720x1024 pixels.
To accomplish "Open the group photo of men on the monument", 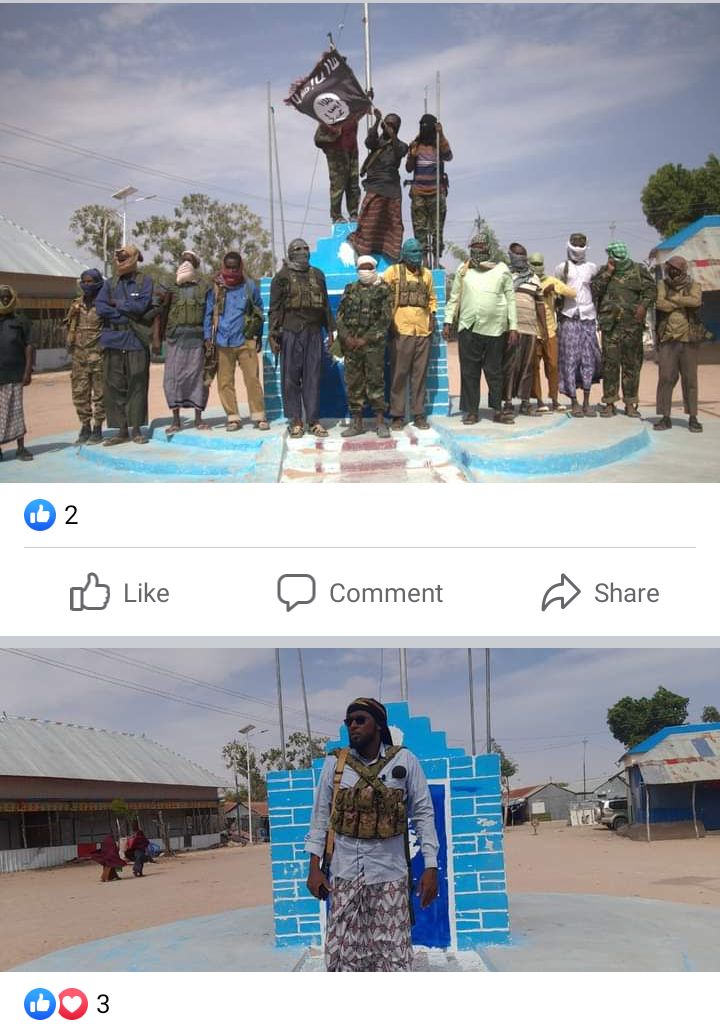I will (x=360, y=242).
